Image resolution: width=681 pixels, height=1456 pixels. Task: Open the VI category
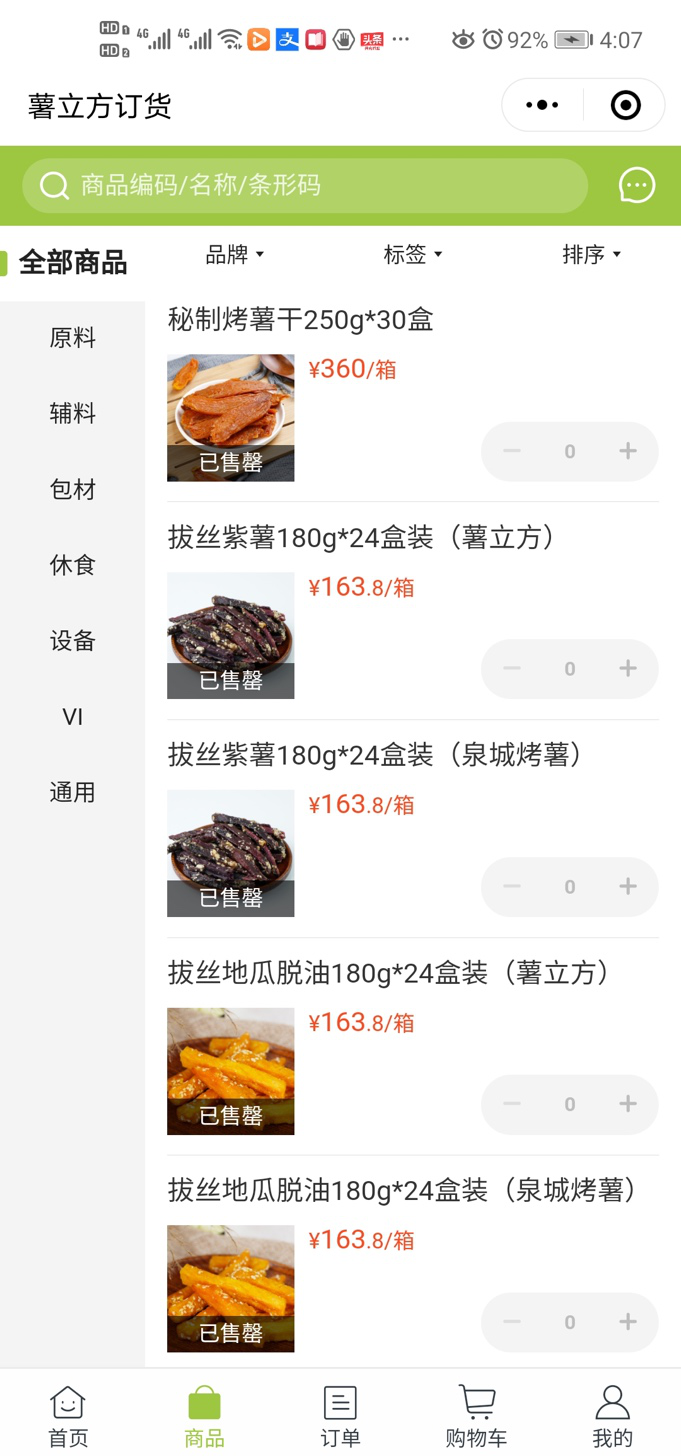click(x=73, y=717)
